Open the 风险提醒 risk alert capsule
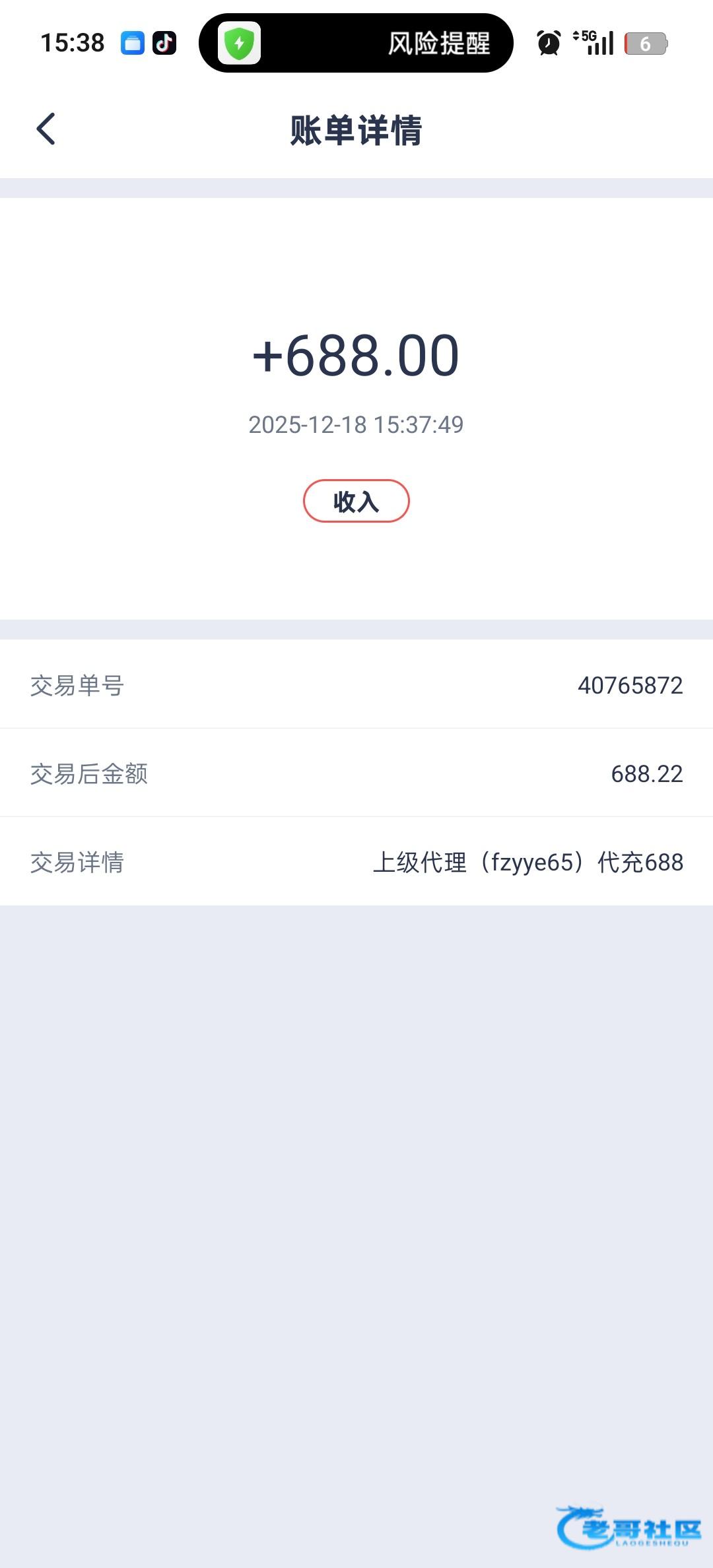The image size is (713, 1568). (356, 44)
